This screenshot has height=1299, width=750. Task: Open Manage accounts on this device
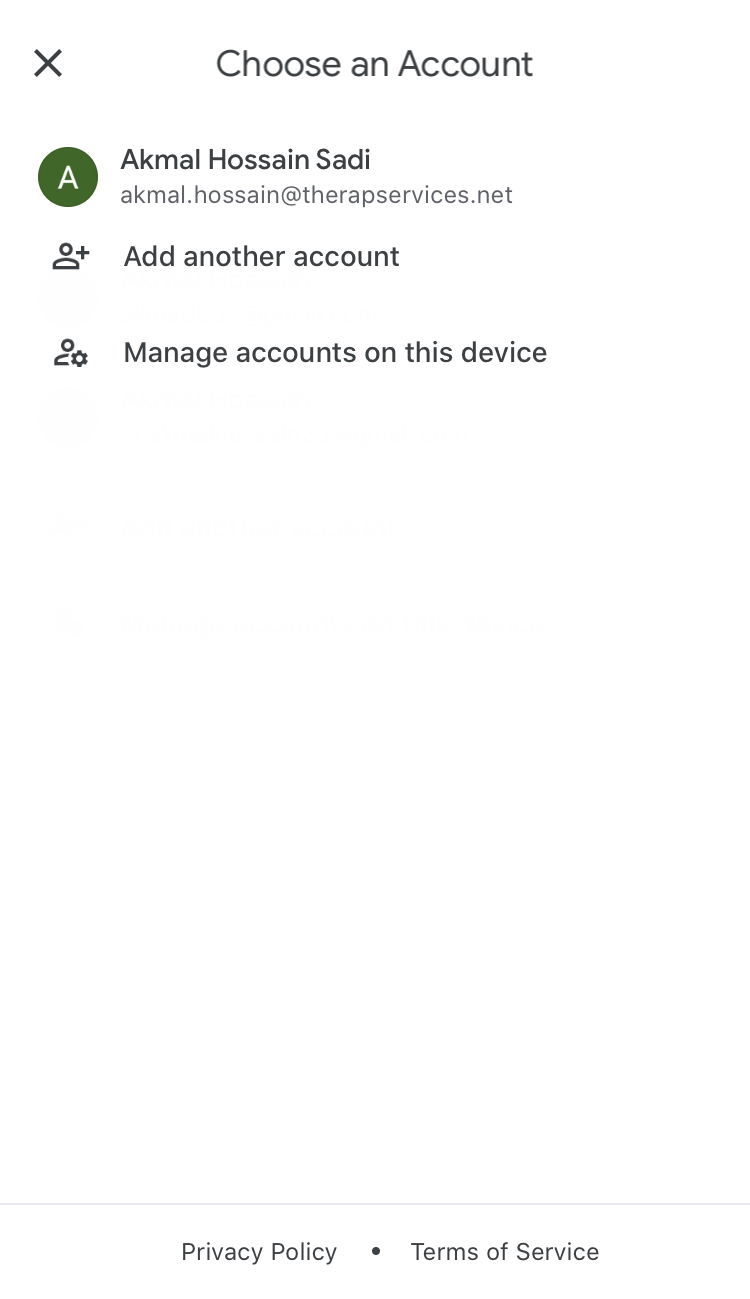(375, 353)
